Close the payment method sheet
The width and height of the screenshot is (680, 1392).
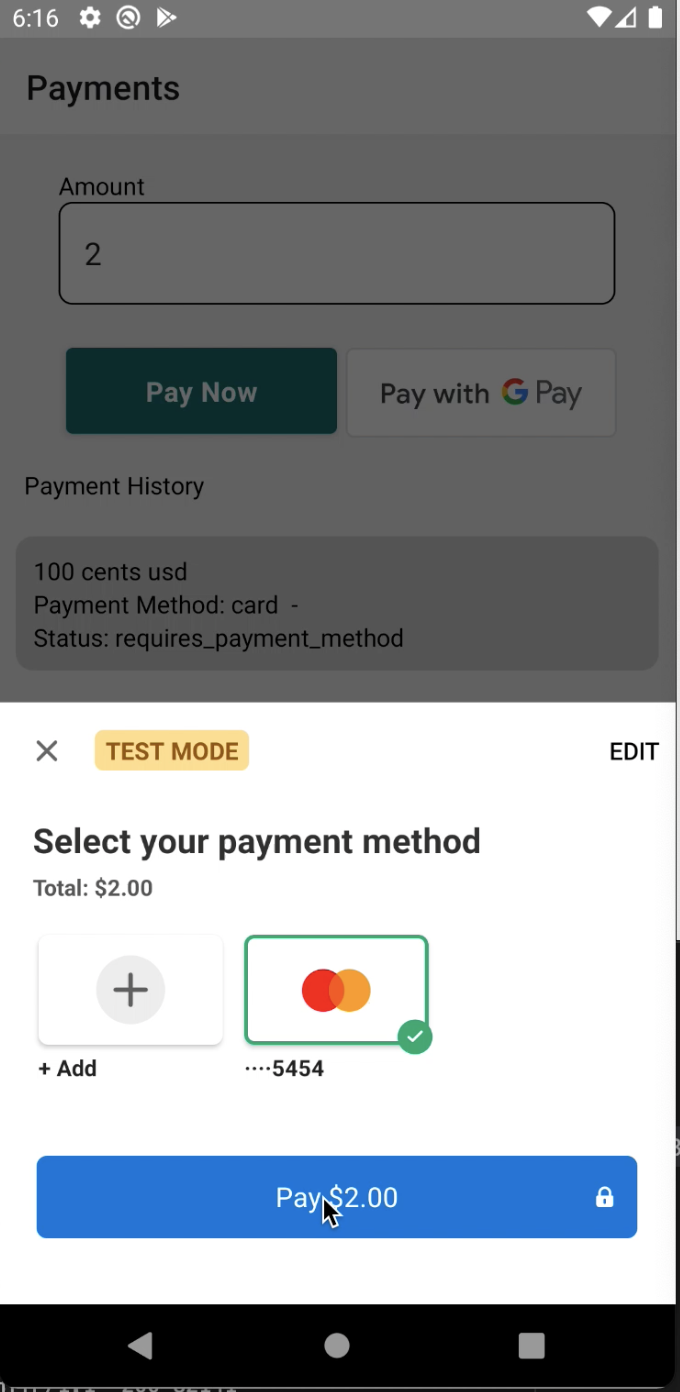pos(47,751)
